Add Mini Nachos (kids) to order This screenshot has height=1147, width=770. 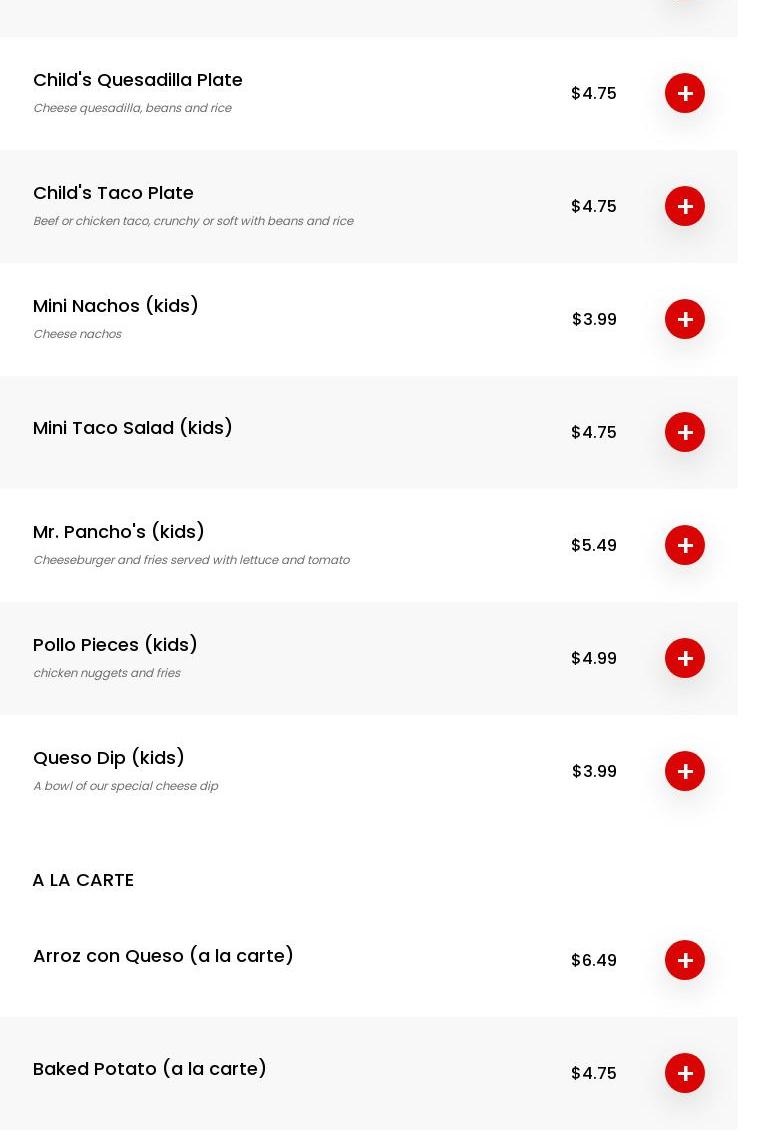pos(685,319)
